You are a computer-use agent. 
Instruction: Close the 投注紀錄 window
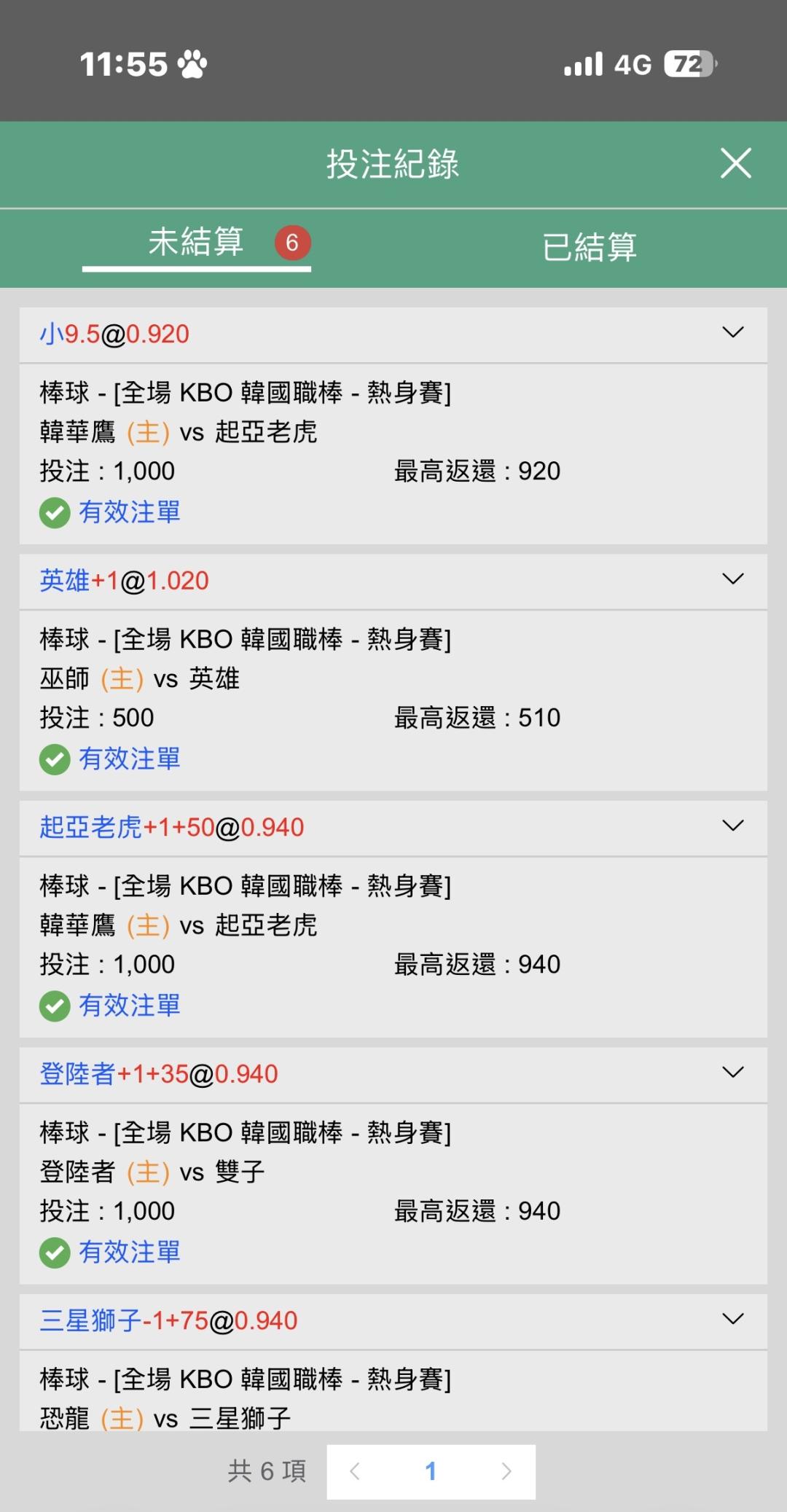pyautogui.click(x=735, y=163)
